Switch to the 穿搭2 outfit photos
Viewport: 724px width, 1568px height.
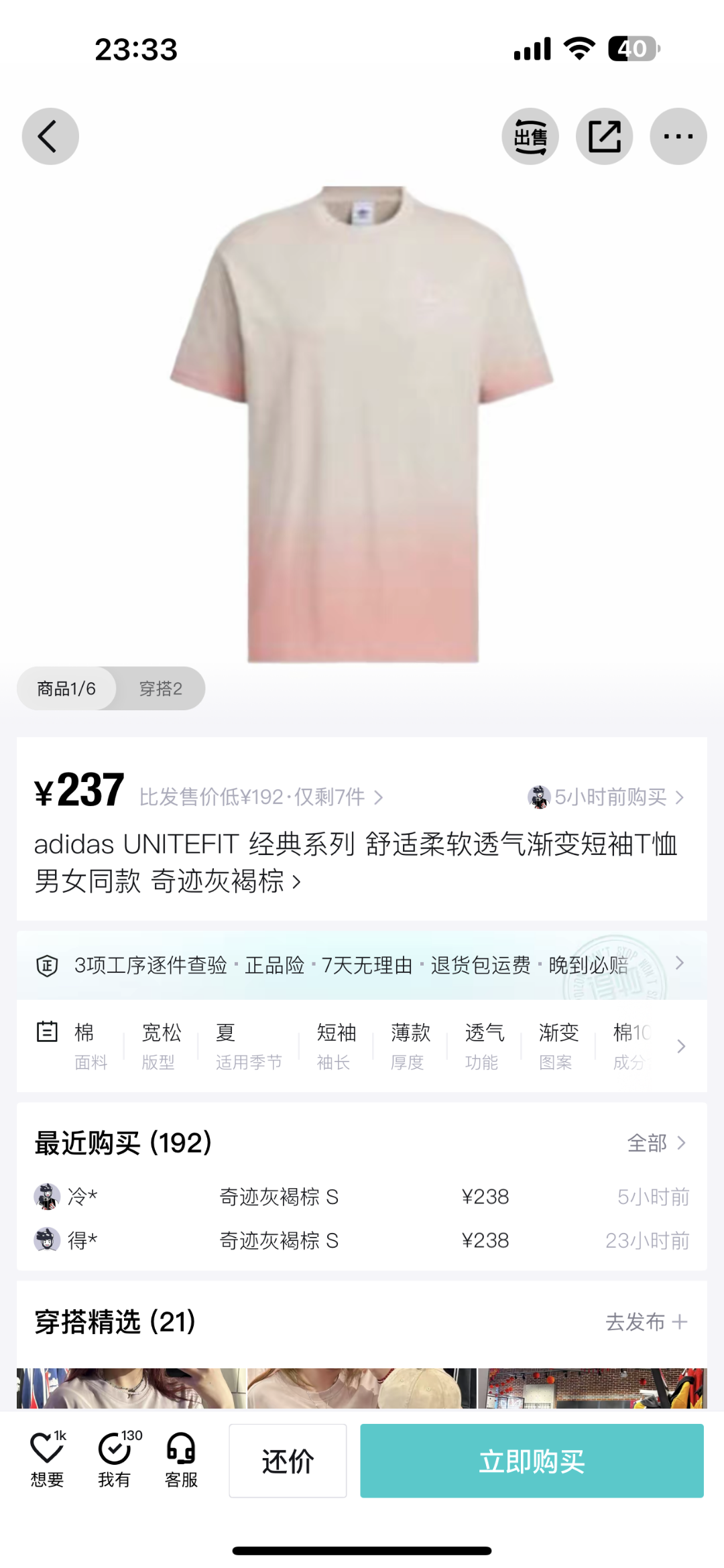160,688
